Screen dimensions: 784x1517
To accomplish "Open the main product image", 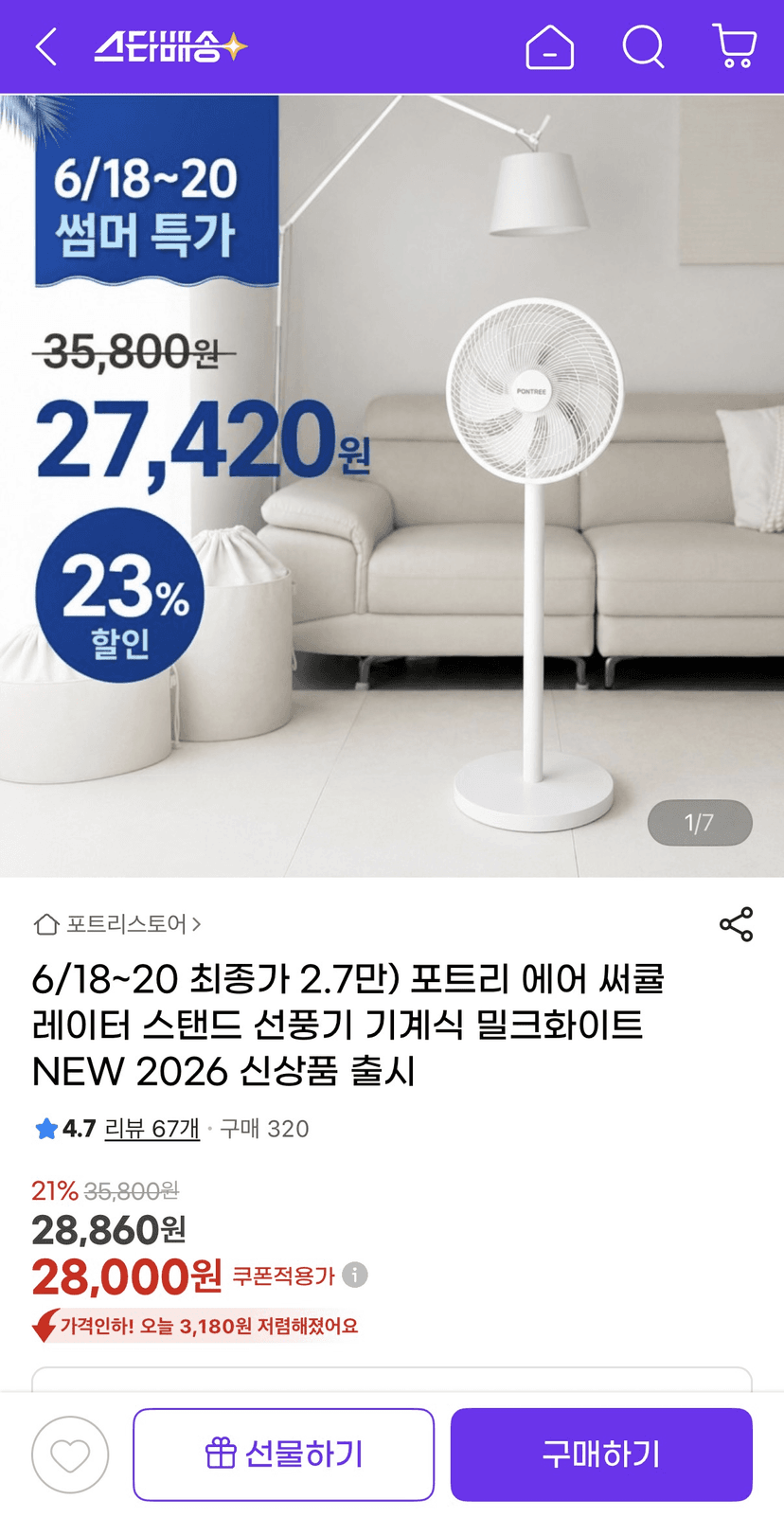I will click(x=392, y=486).
